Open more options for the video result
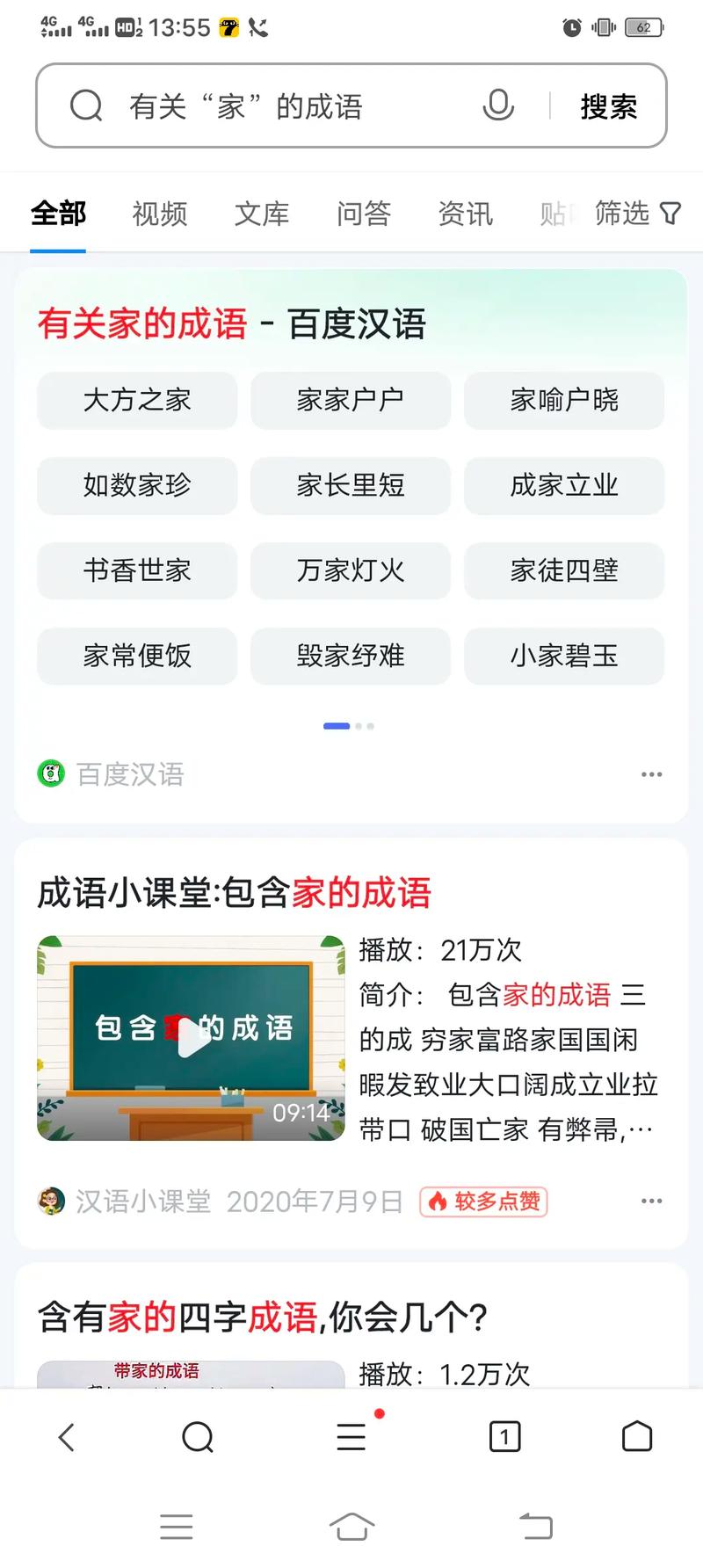The width and height of the screenshot is (703, 1568). point(651,1200)
